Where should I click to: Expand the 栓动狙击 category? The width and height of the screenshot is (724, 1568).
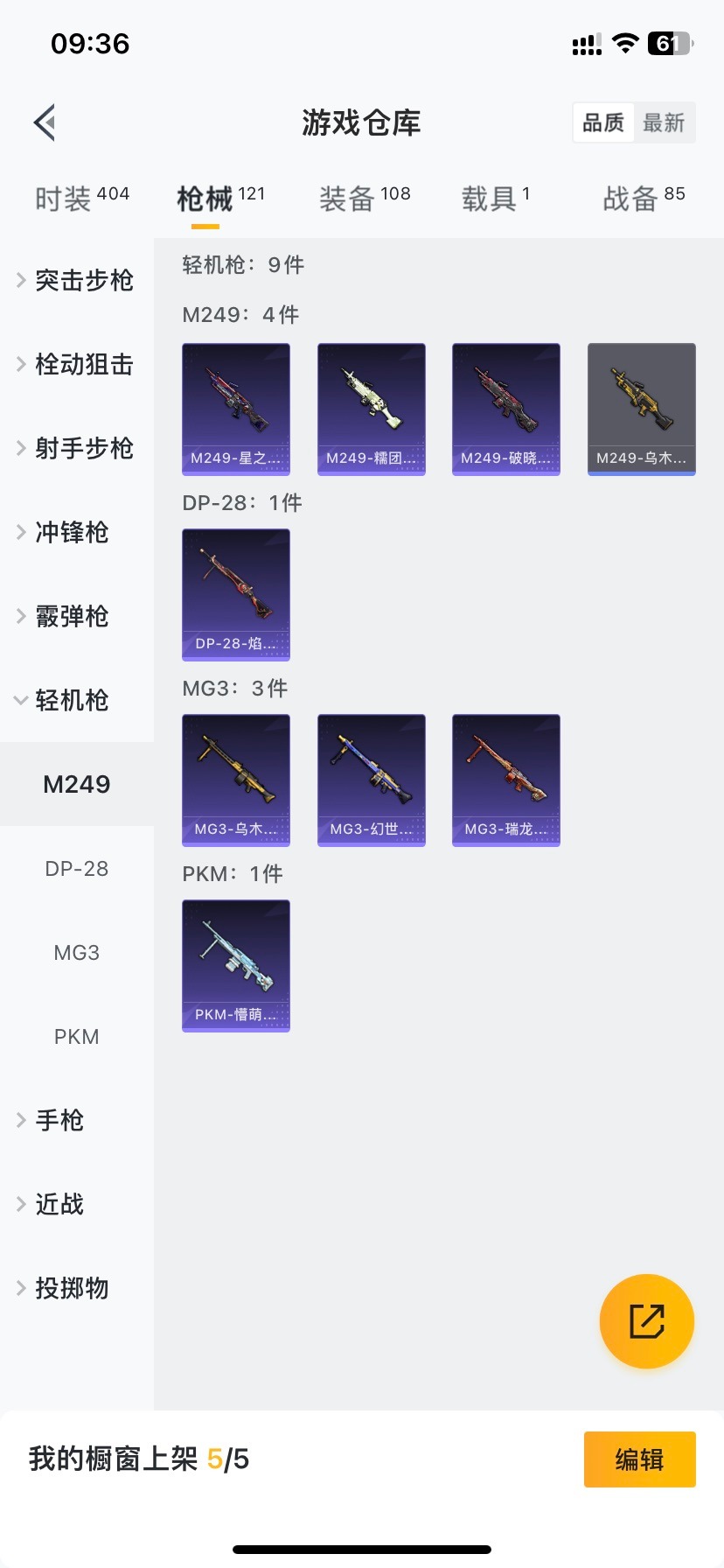[x=76, y=364]
